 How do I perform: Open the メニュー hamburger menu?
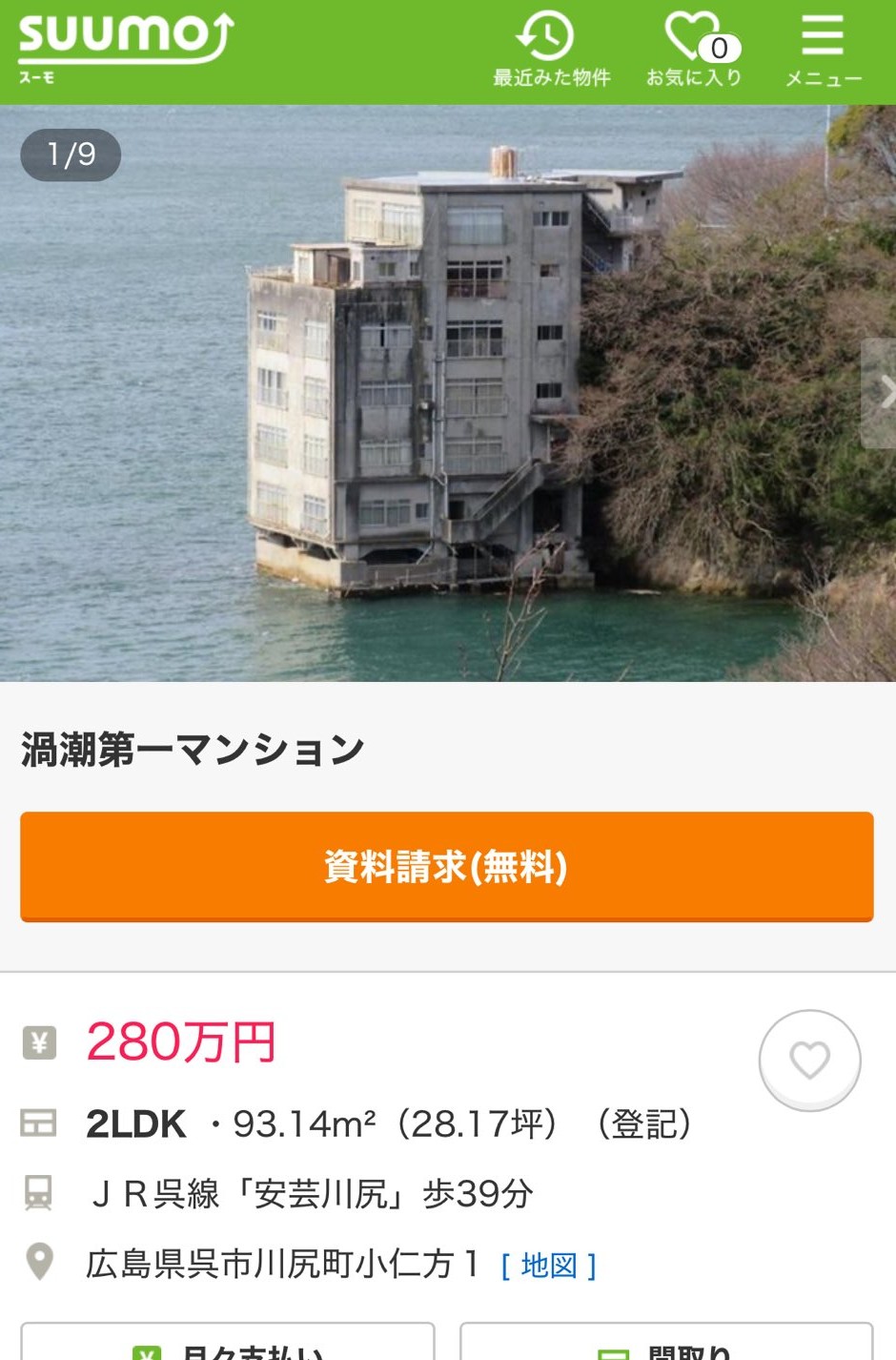(x=823, y=51)
